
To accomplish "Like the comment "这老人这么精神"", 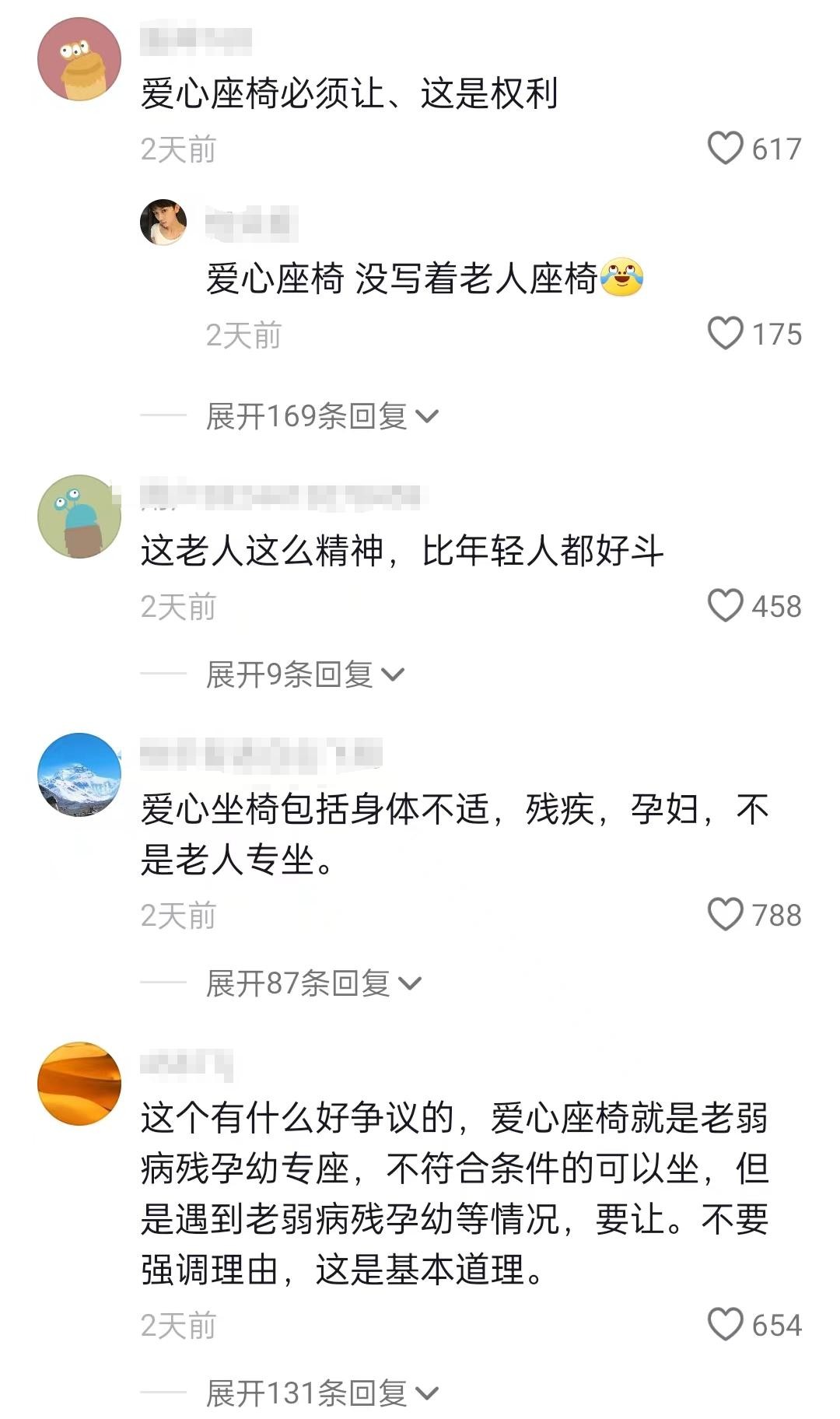I will click(726, 605).
